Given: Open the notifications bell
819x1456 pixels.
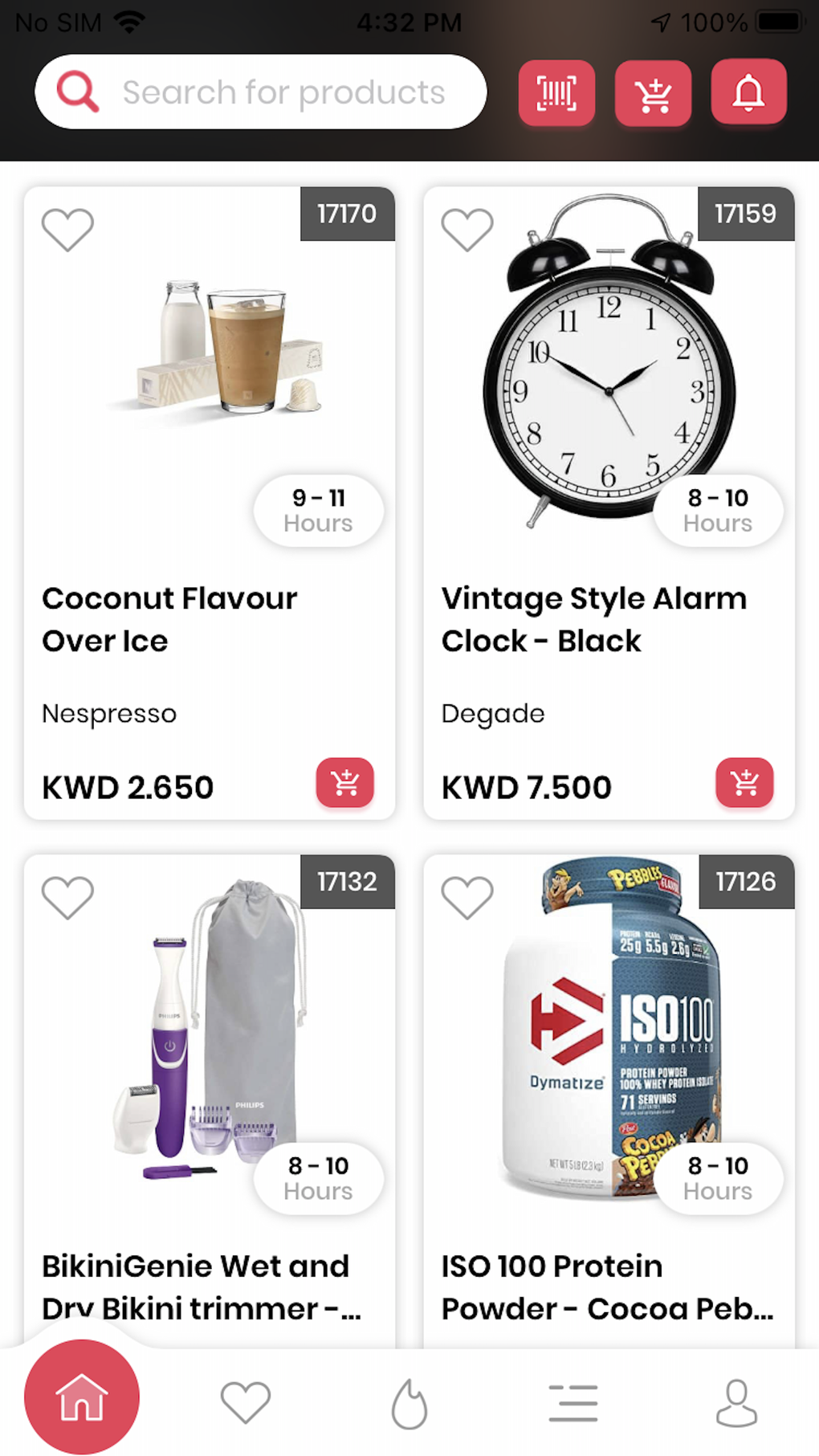Looking at the screenshot, I should 748,92.
